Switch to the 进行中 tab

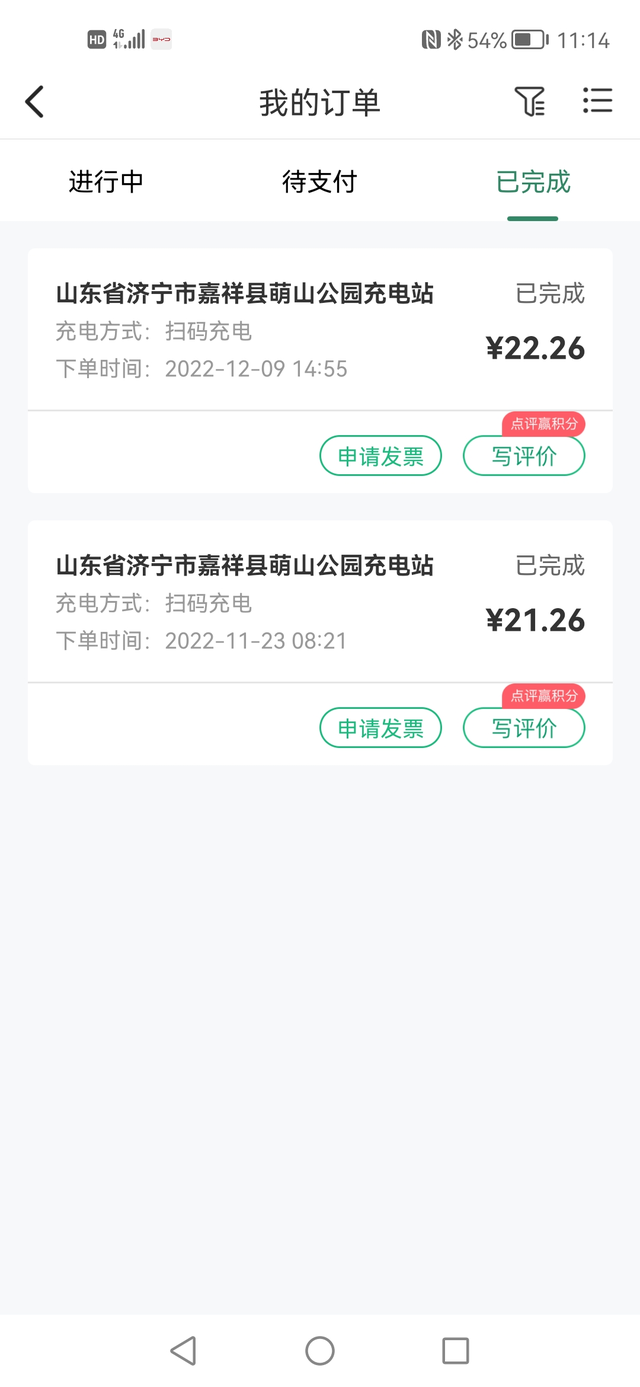point(106,182)
